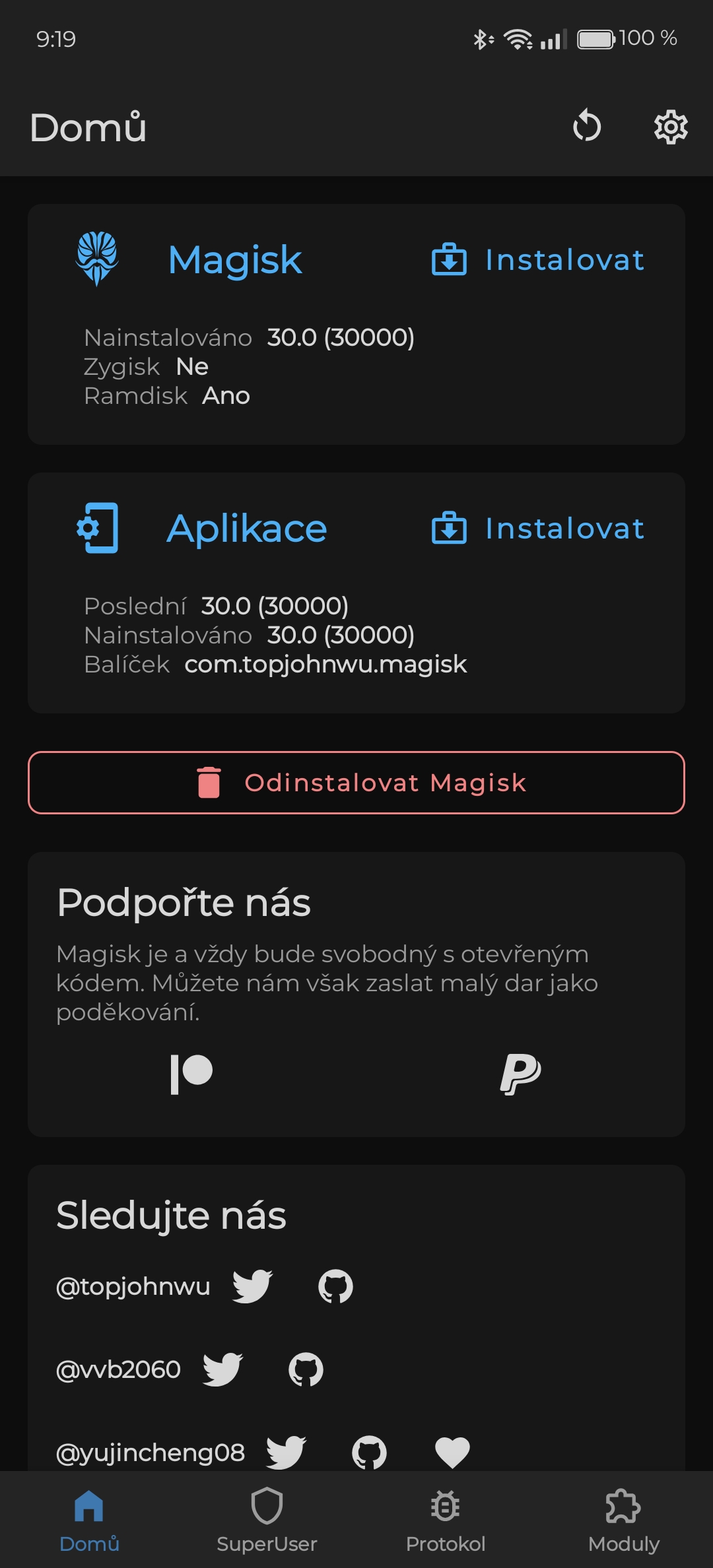Open @yujincheng08's Twitter profile
The width and height of the screenshot is (713, 1568).
(x=286, y=1452)
